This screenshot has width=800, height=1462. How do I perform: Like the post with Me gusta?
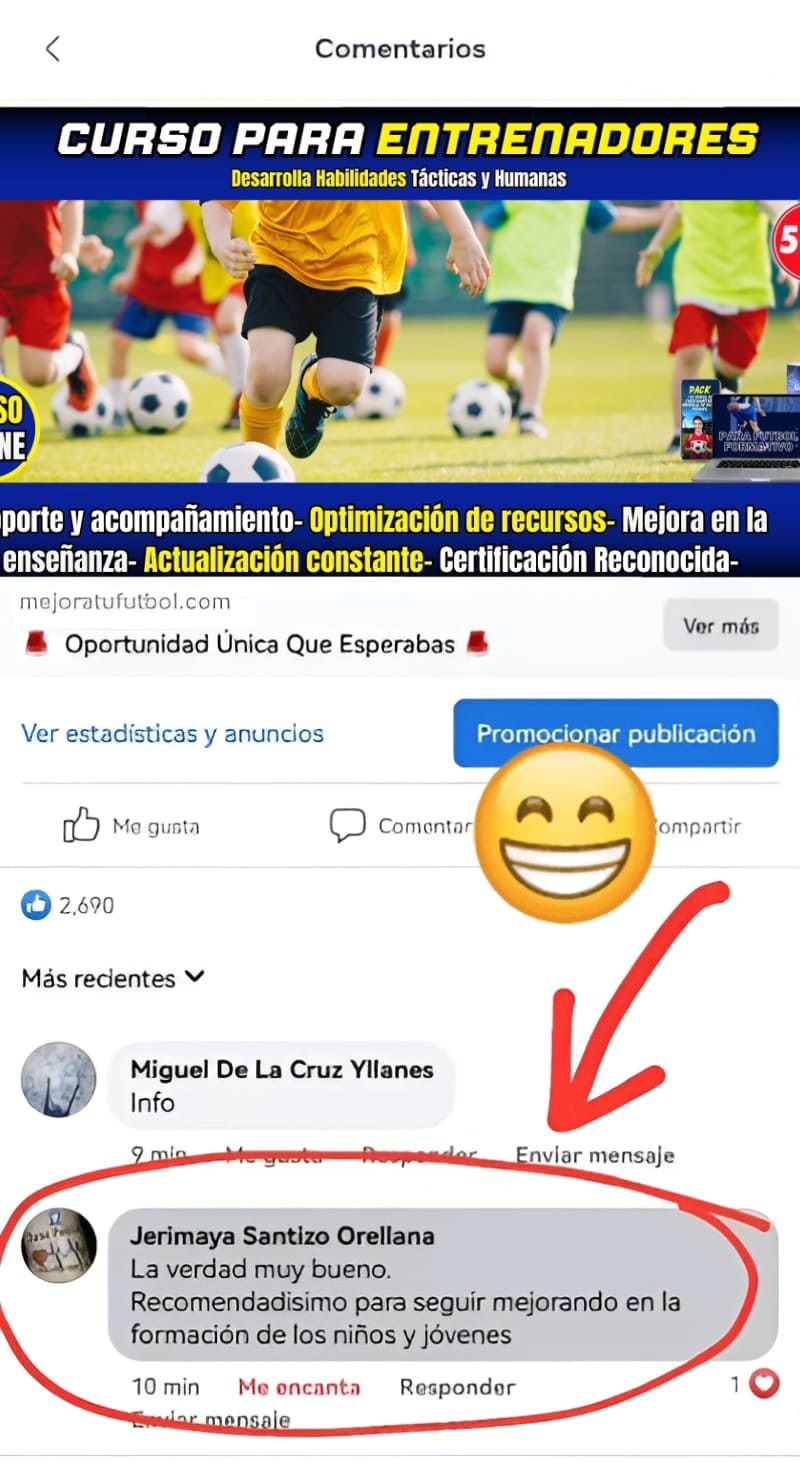tap(131, 826)
